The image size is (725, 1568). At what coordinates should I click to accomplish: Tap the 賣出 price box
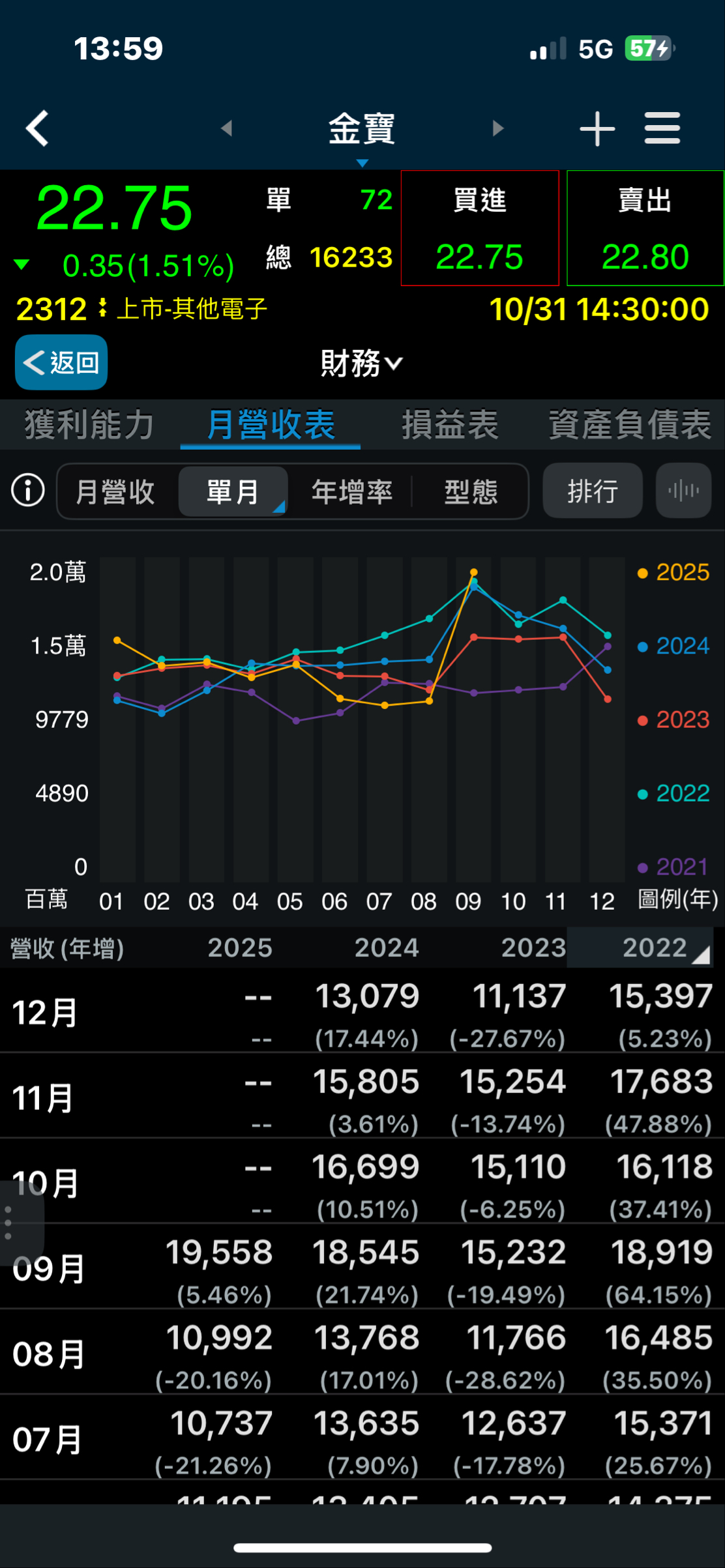[645, 228]
